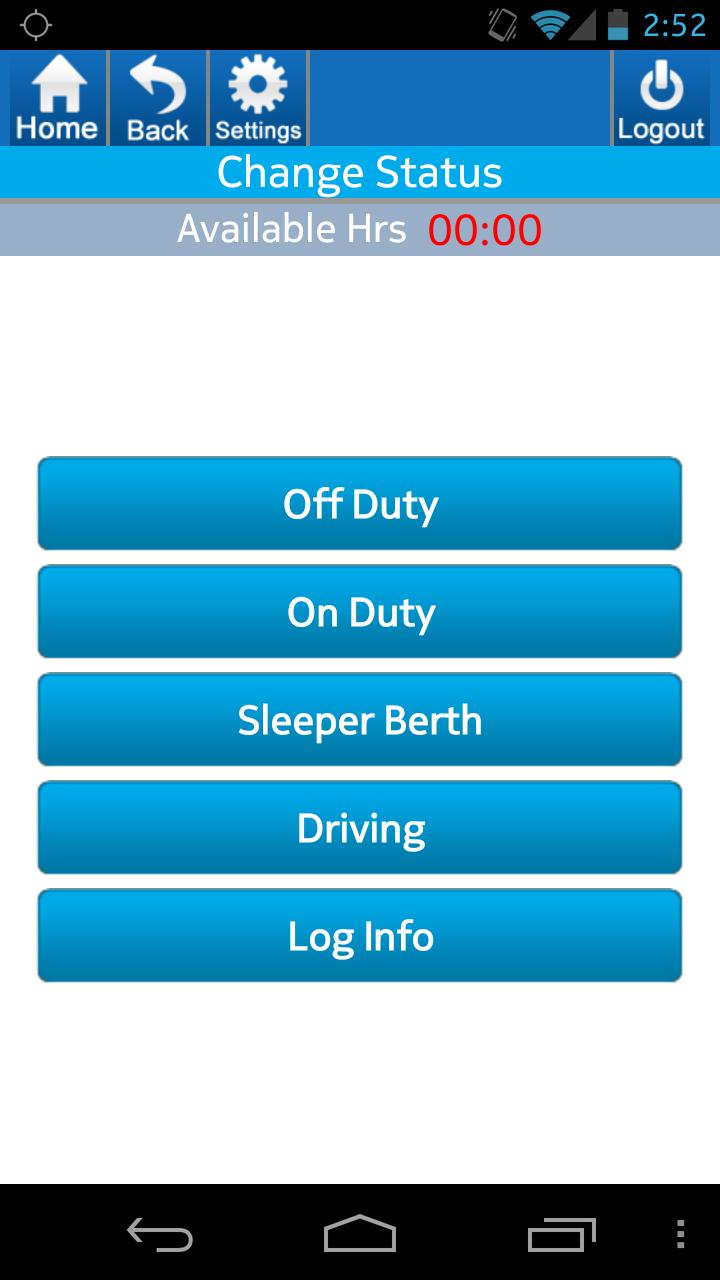
Task: Open the system overflow menu
Action: coord(681,1233)
